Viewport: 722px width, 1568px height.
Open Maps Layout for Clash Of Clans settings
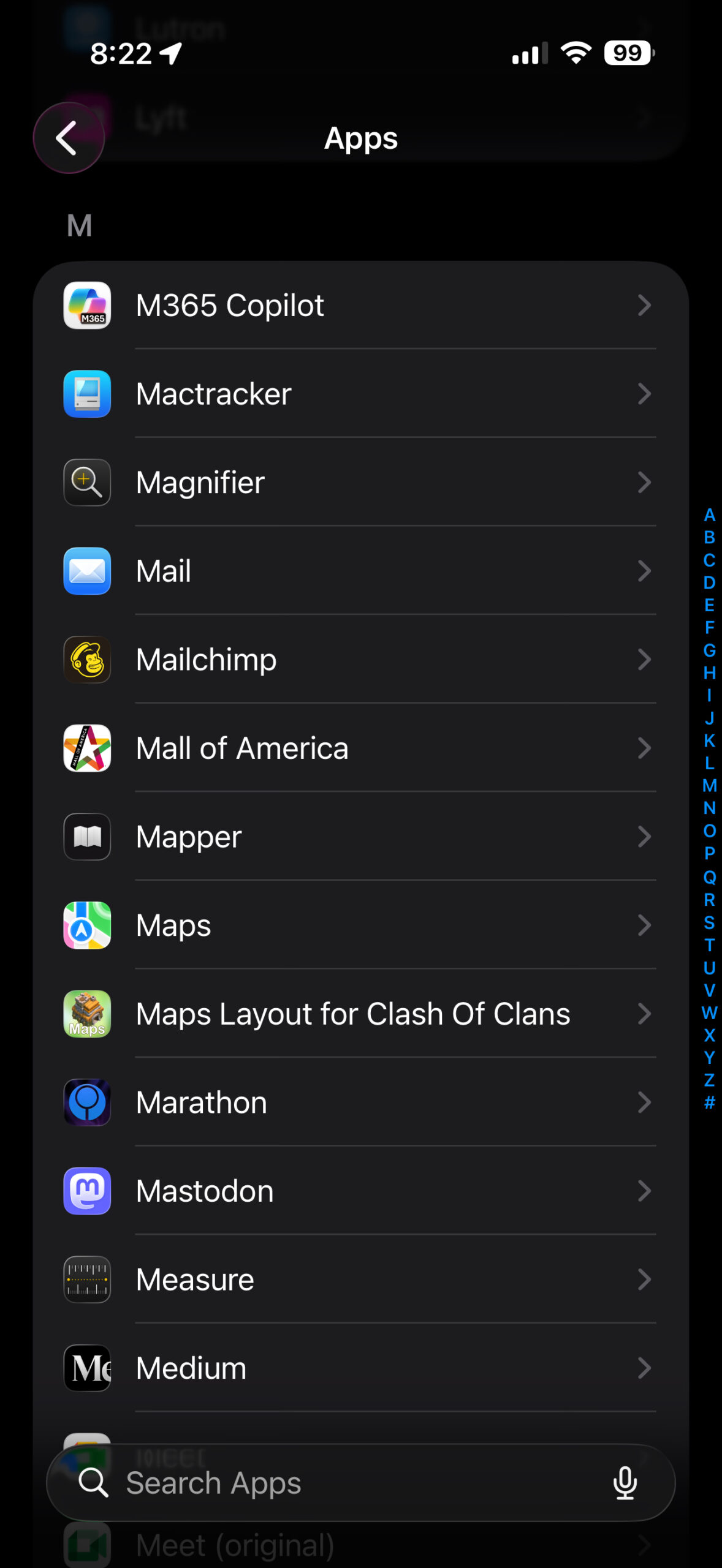click(644, 1014)
